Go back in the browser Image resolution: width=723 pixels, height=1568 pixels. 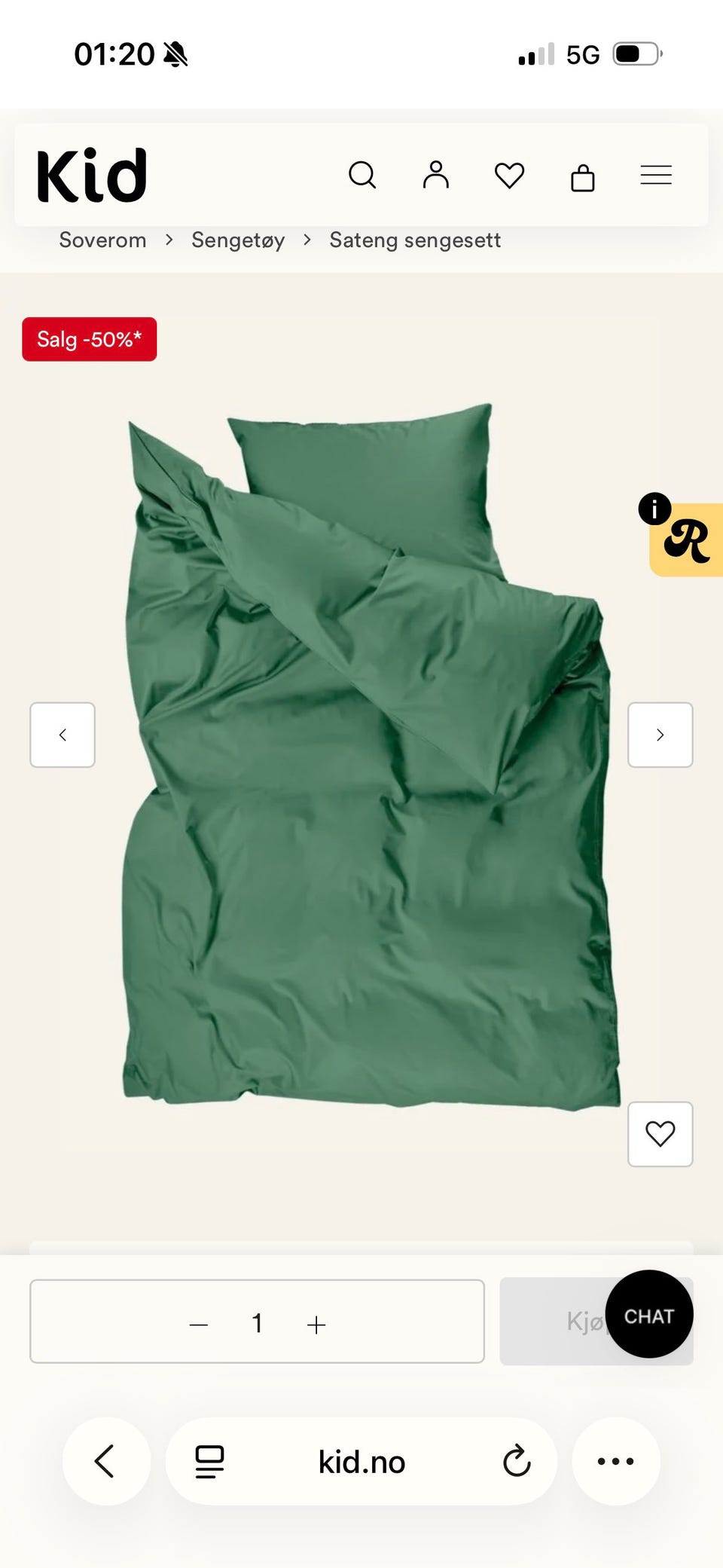click(105, 1461)
